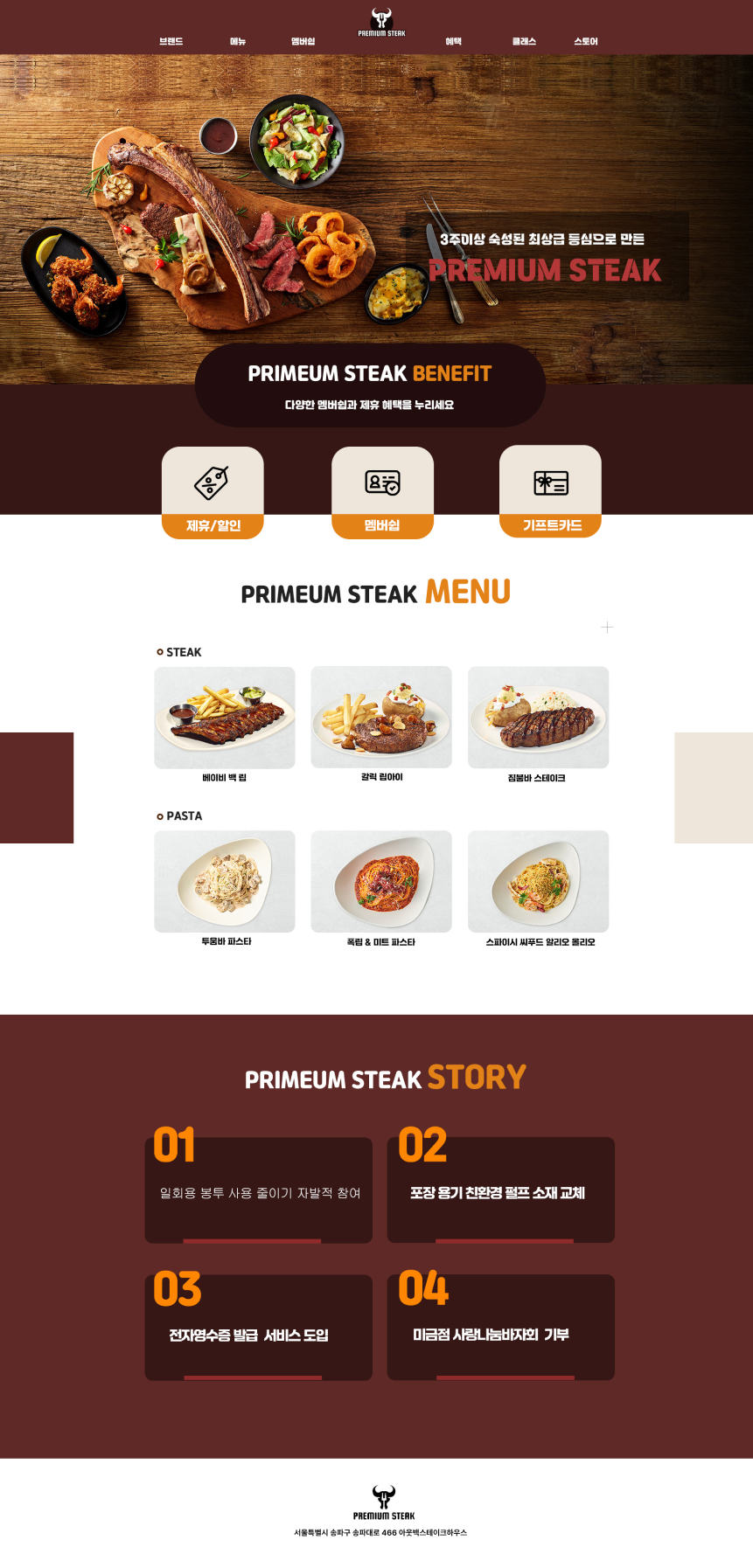Go to 혜택 in the top navigation
This screenshot has width=753, height=1568.
[x=453, y=41]
